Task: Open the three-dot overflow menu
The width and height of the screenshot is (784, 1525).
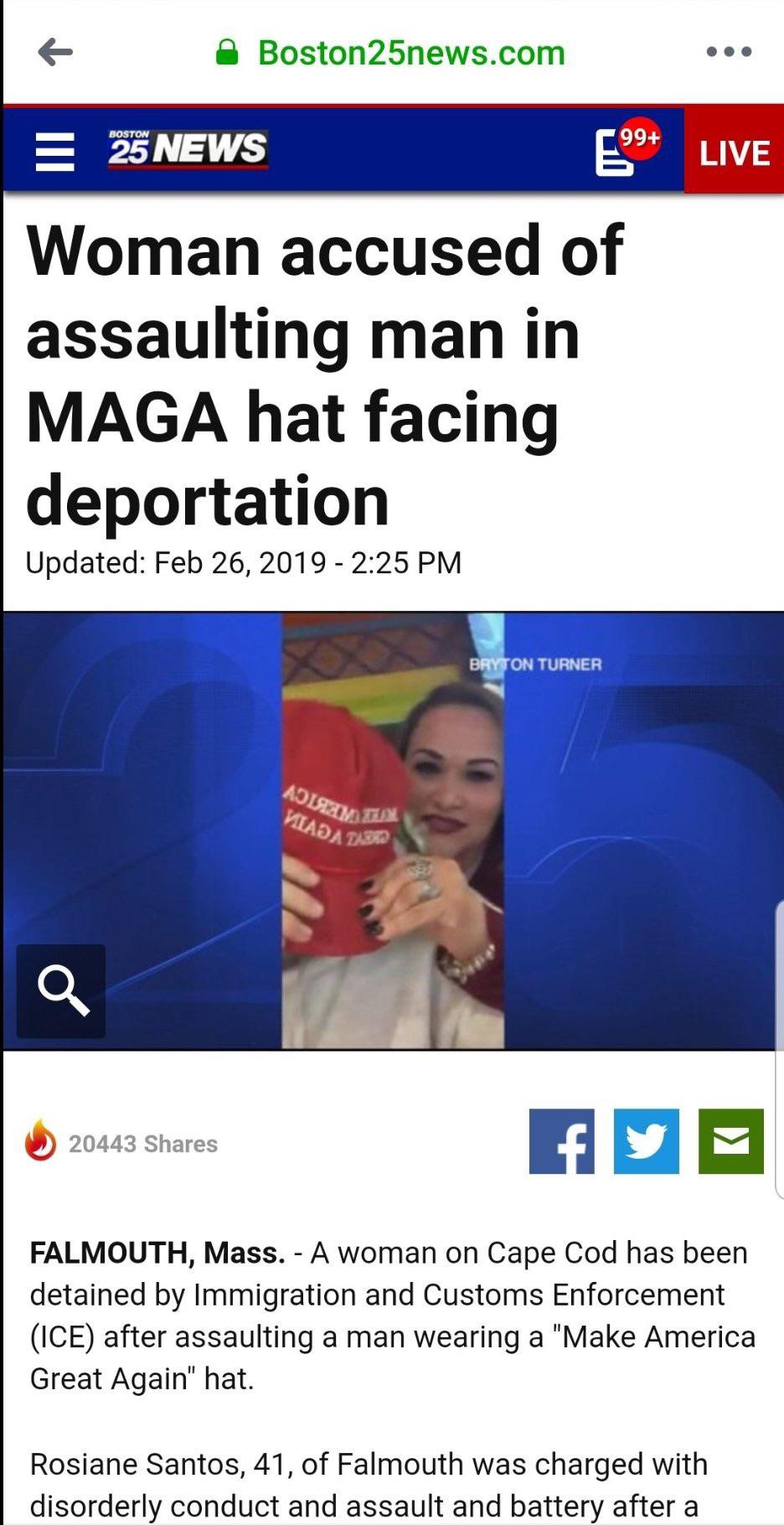Action: coord(729,52)
